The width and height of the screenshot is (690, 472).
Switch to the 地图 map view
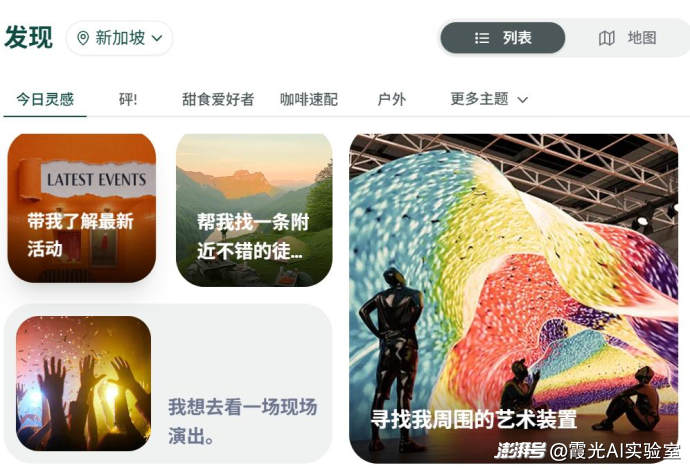click(627, 38)
